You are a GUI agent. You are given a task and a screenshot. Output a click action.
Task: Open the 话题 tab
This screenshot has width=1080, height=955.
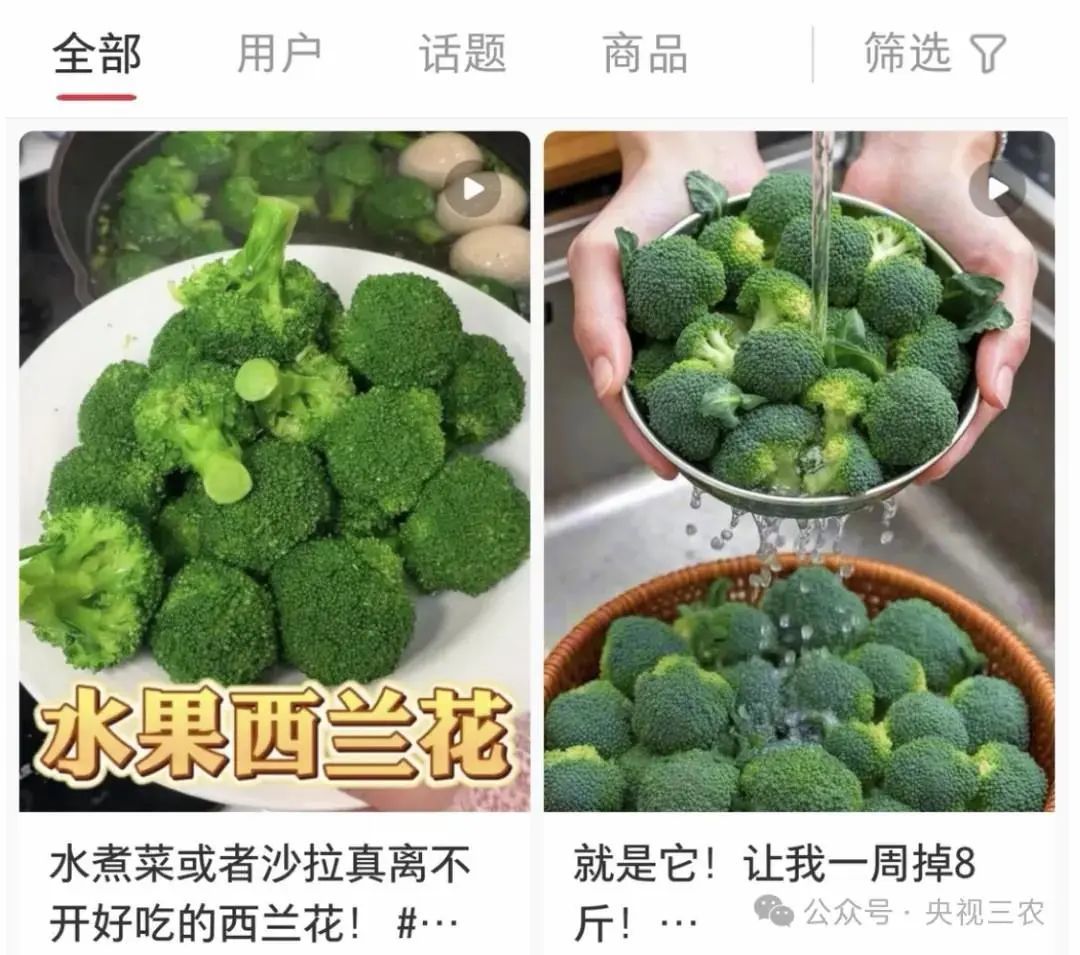[x=462, y=54]
